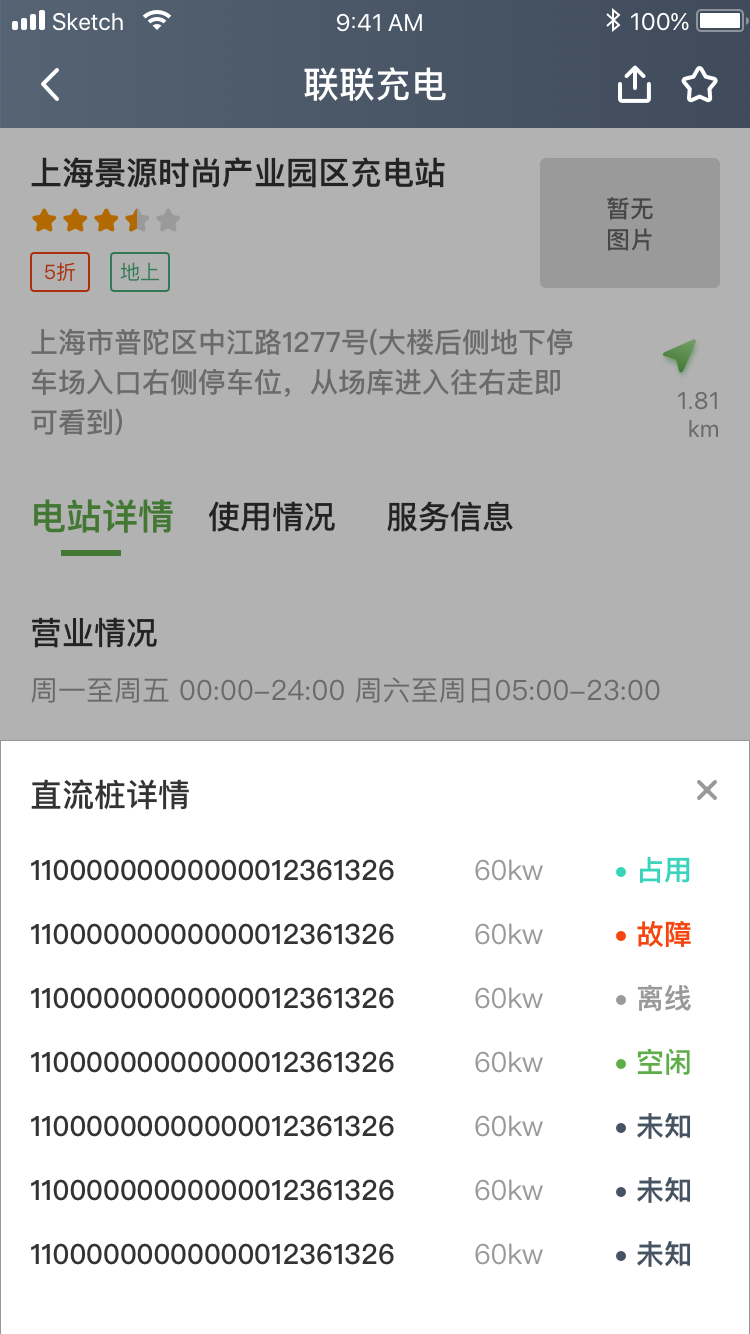Open the share icon in the top bar
750x1334 pixels.
634,84
